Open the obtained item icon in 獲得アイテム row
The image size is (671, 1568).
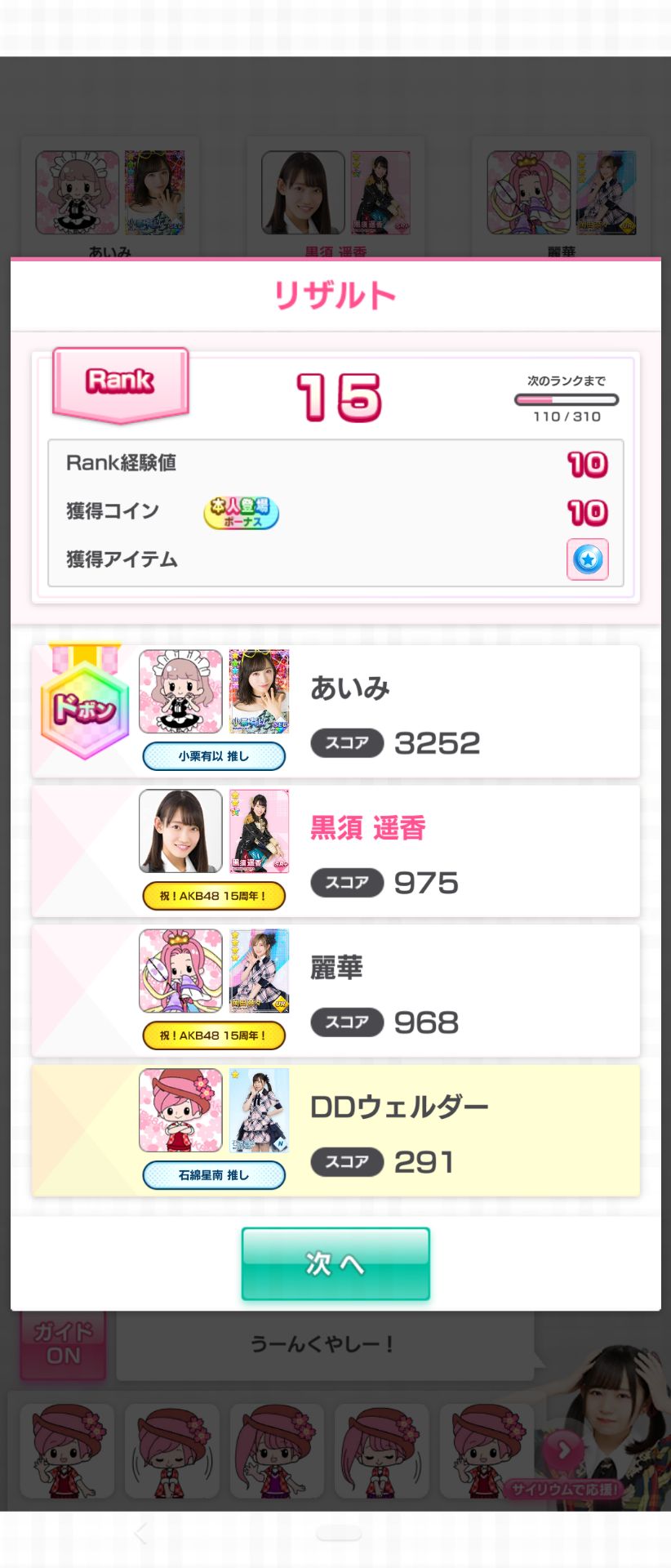coord(587,559)
